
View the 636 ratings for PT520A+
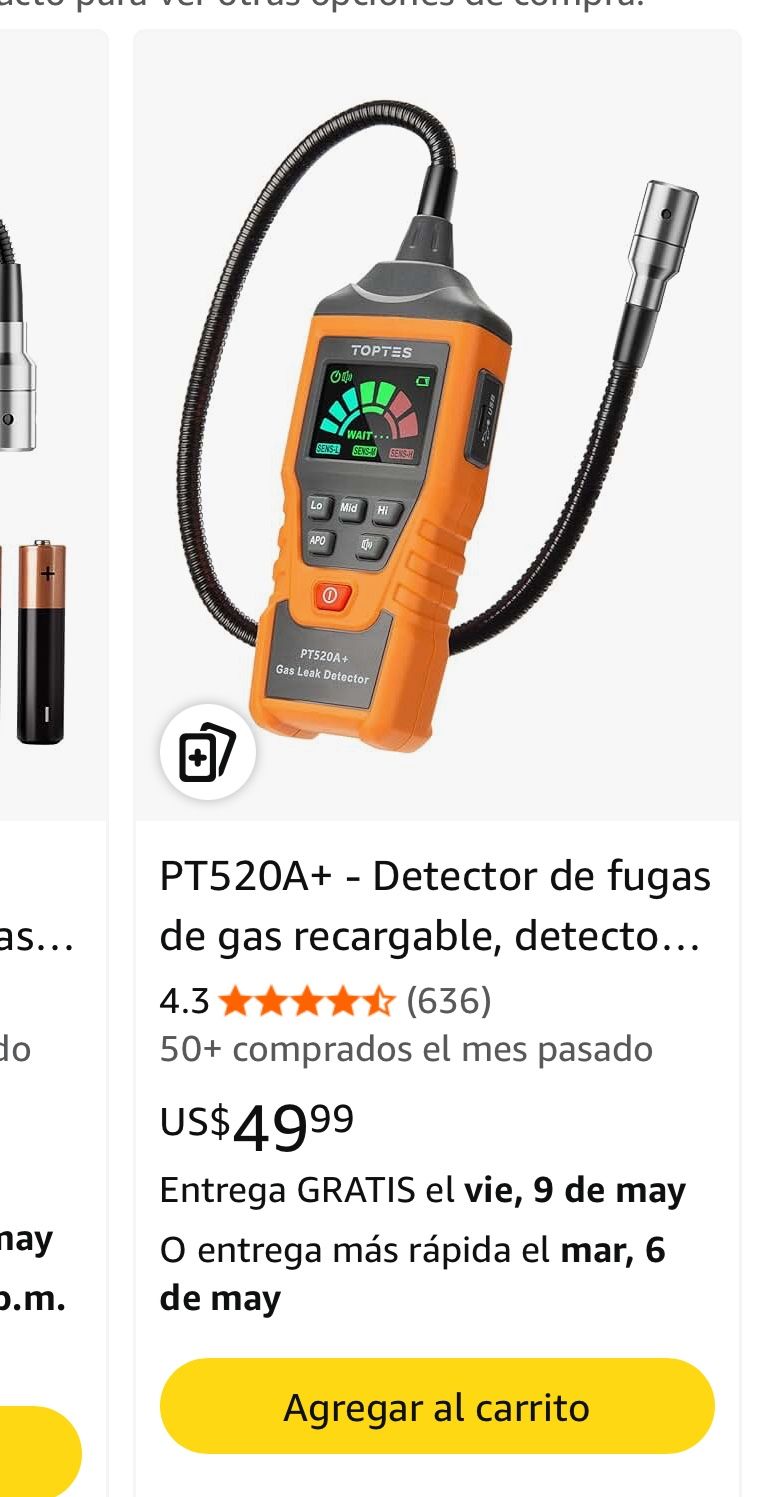[448, 1000]
